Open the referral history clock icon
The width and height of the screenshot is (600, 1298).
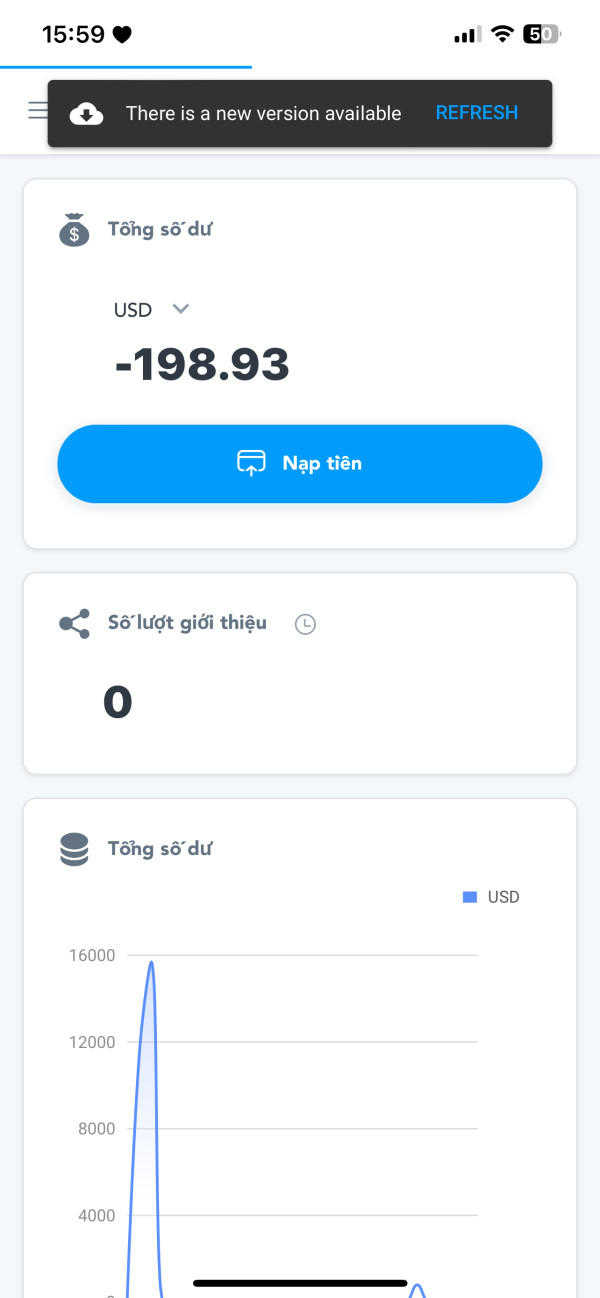[305, 624]
